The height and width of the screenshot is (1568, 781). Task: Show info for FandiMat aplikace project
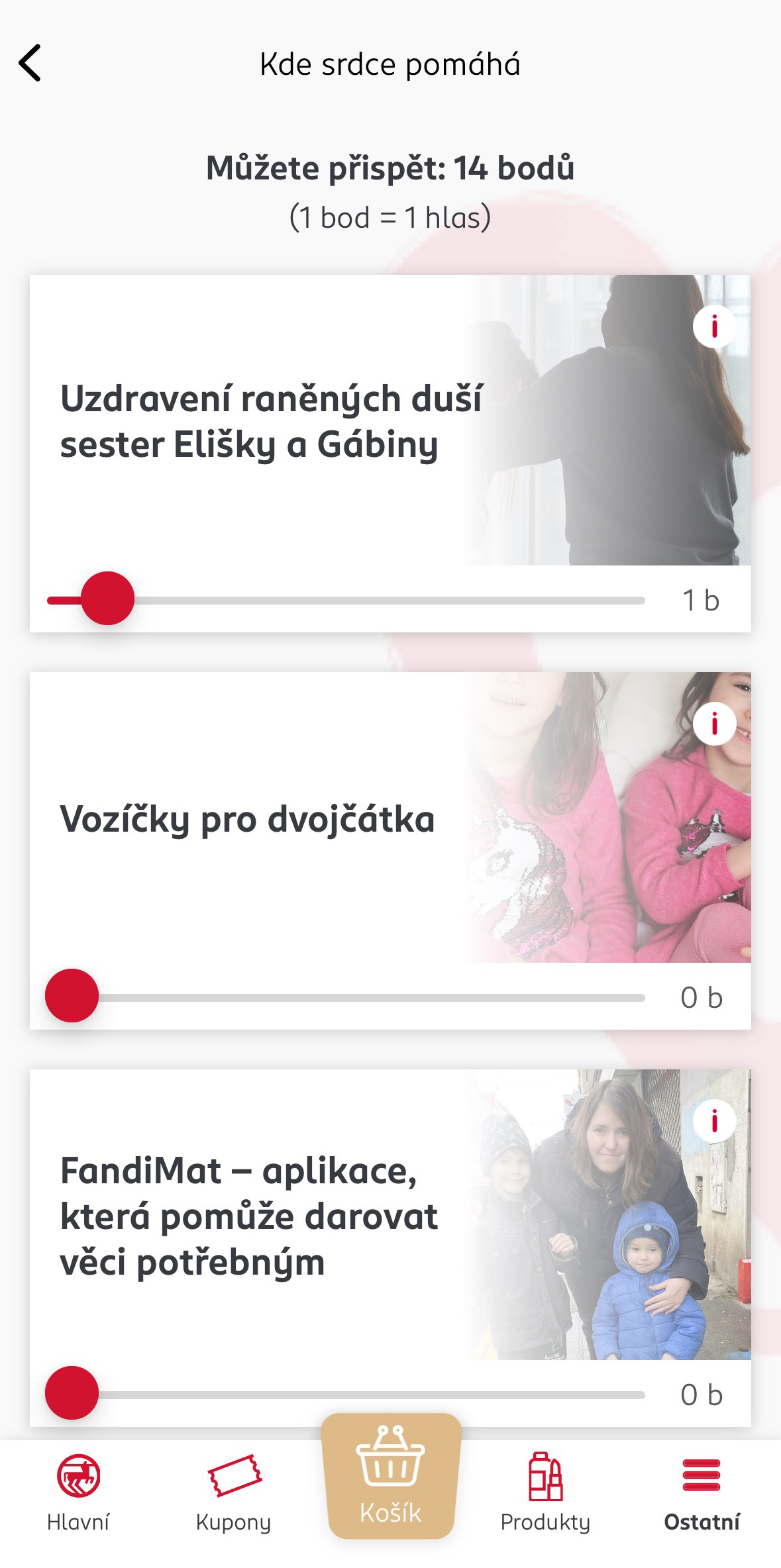[x=714, y=1121]
